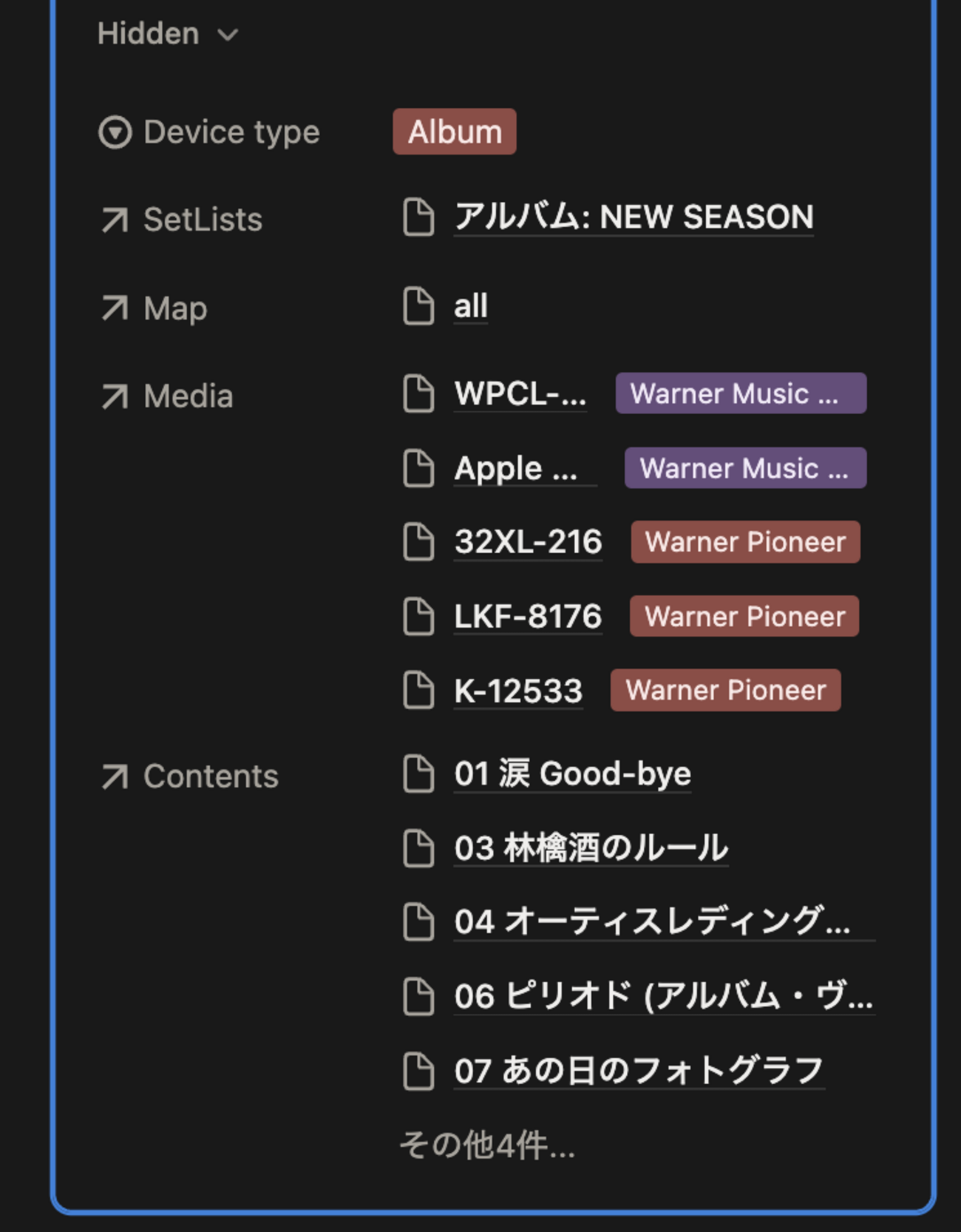The width and height of the screenshot is (961, 1232).
Task: Select the Contents property label
Action: pyautogui.click(x=210, y=776)
